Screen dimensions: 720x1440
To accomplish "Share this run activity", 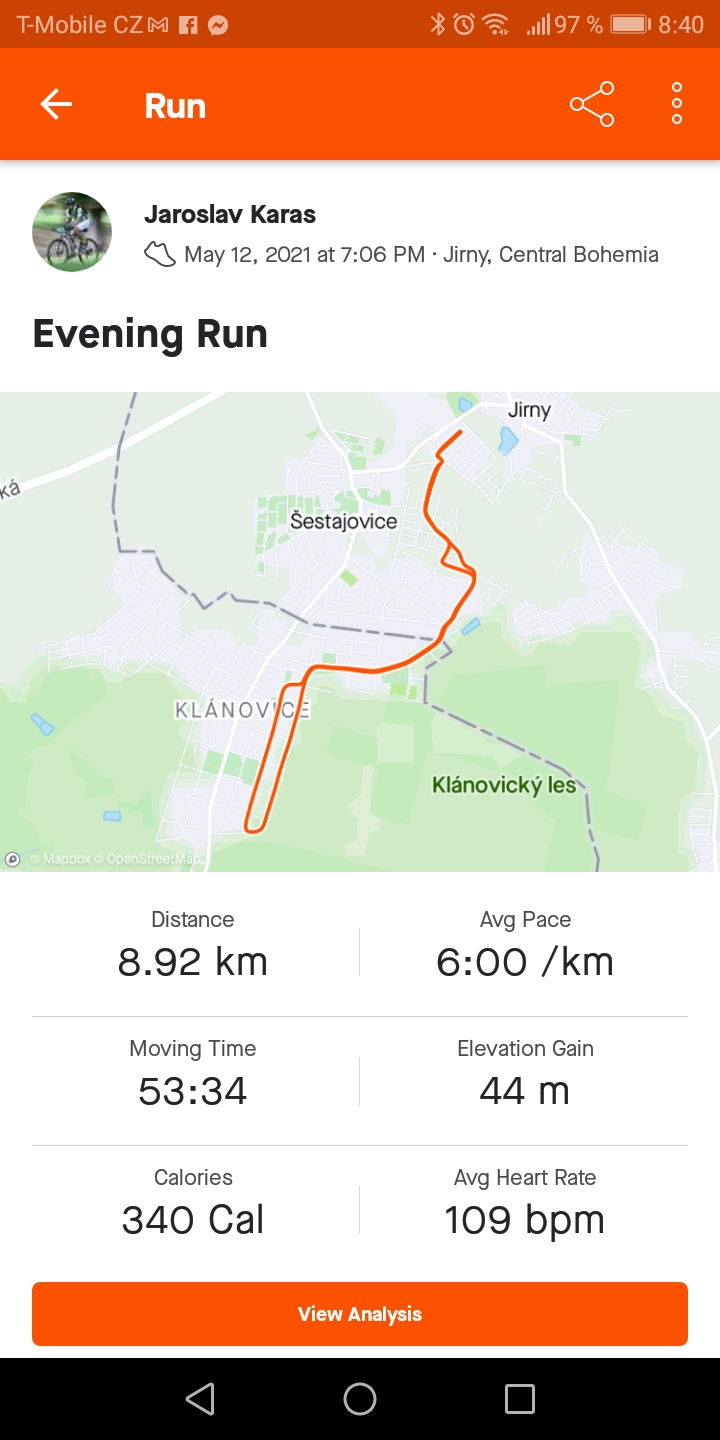I will point(592,104).
